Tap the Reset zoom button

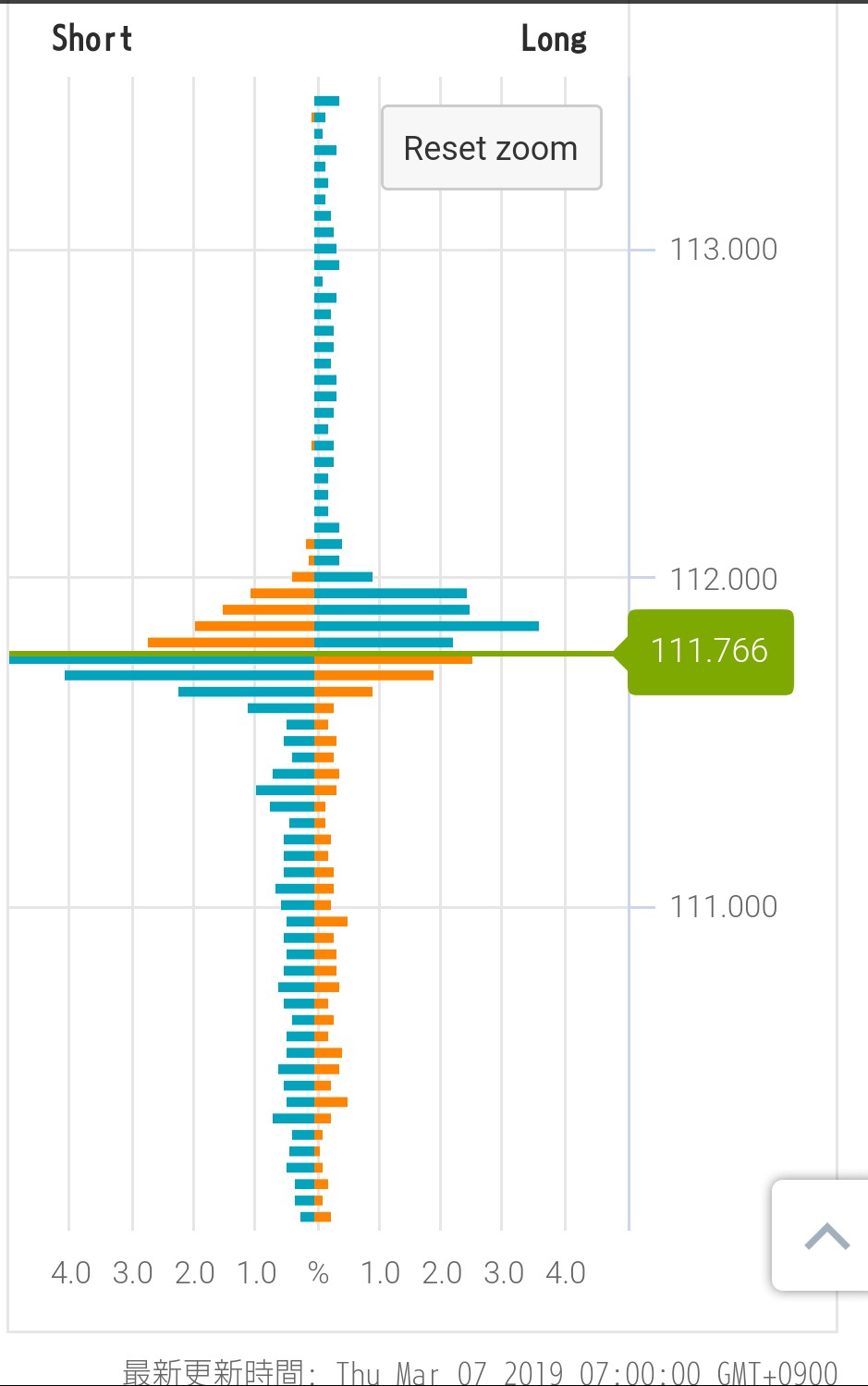tap(491, 148)
